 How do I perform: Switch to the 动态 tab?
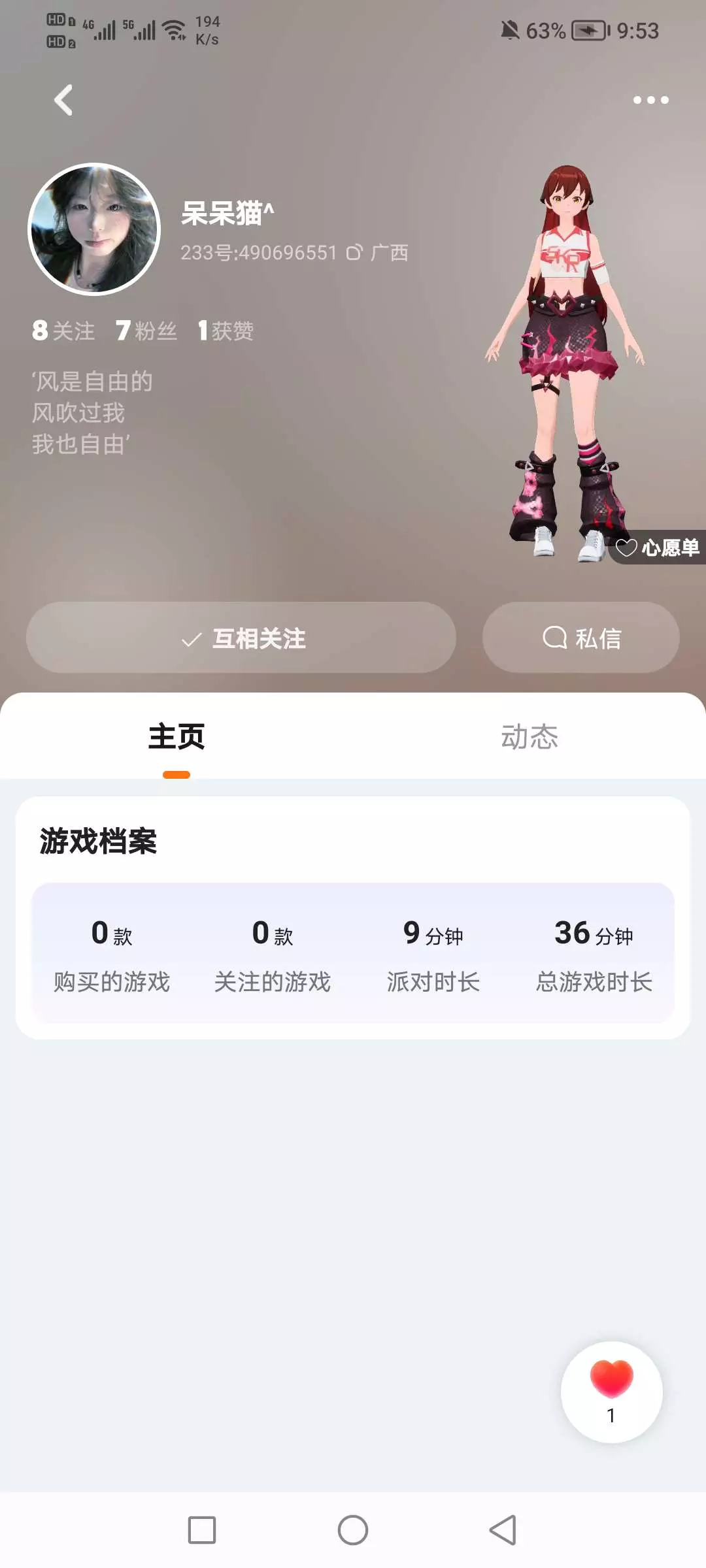tap(529, 737)
